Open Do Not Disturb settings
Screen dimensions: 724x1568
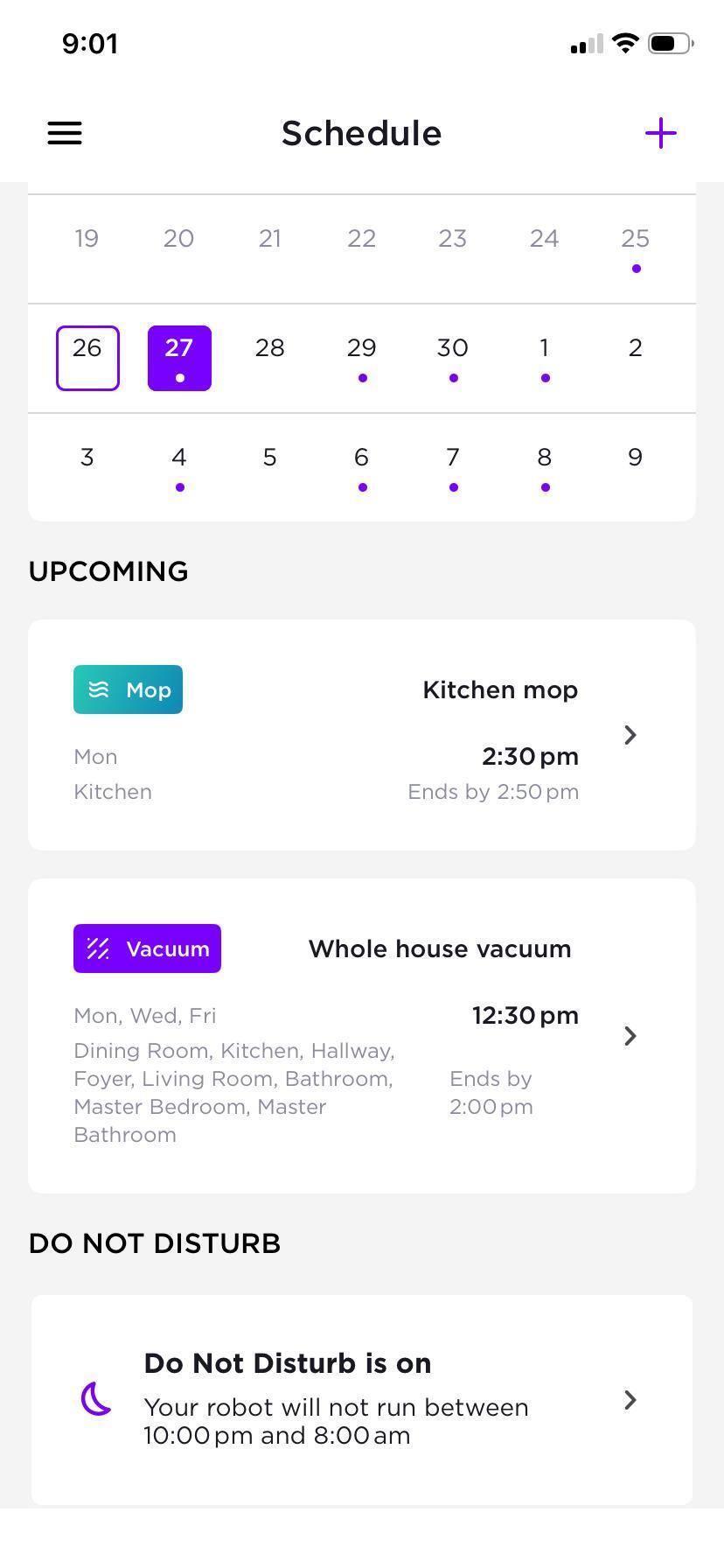click(x=361, y=1399)
